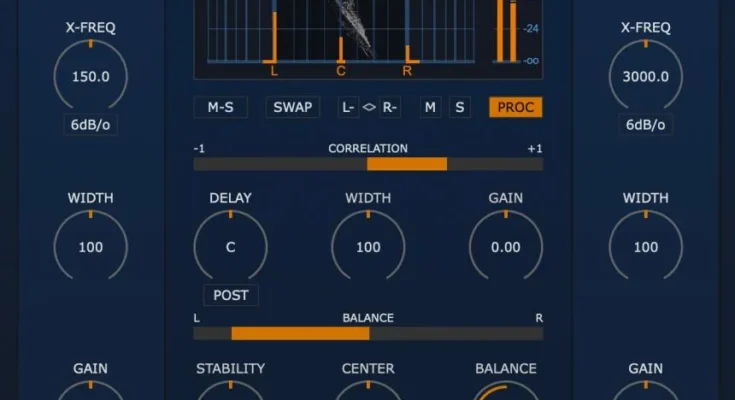Viewport: 735px width, 400px height.
Task: Select the X-FREQ knob showing 150.0
Action: tap(90, 77)
